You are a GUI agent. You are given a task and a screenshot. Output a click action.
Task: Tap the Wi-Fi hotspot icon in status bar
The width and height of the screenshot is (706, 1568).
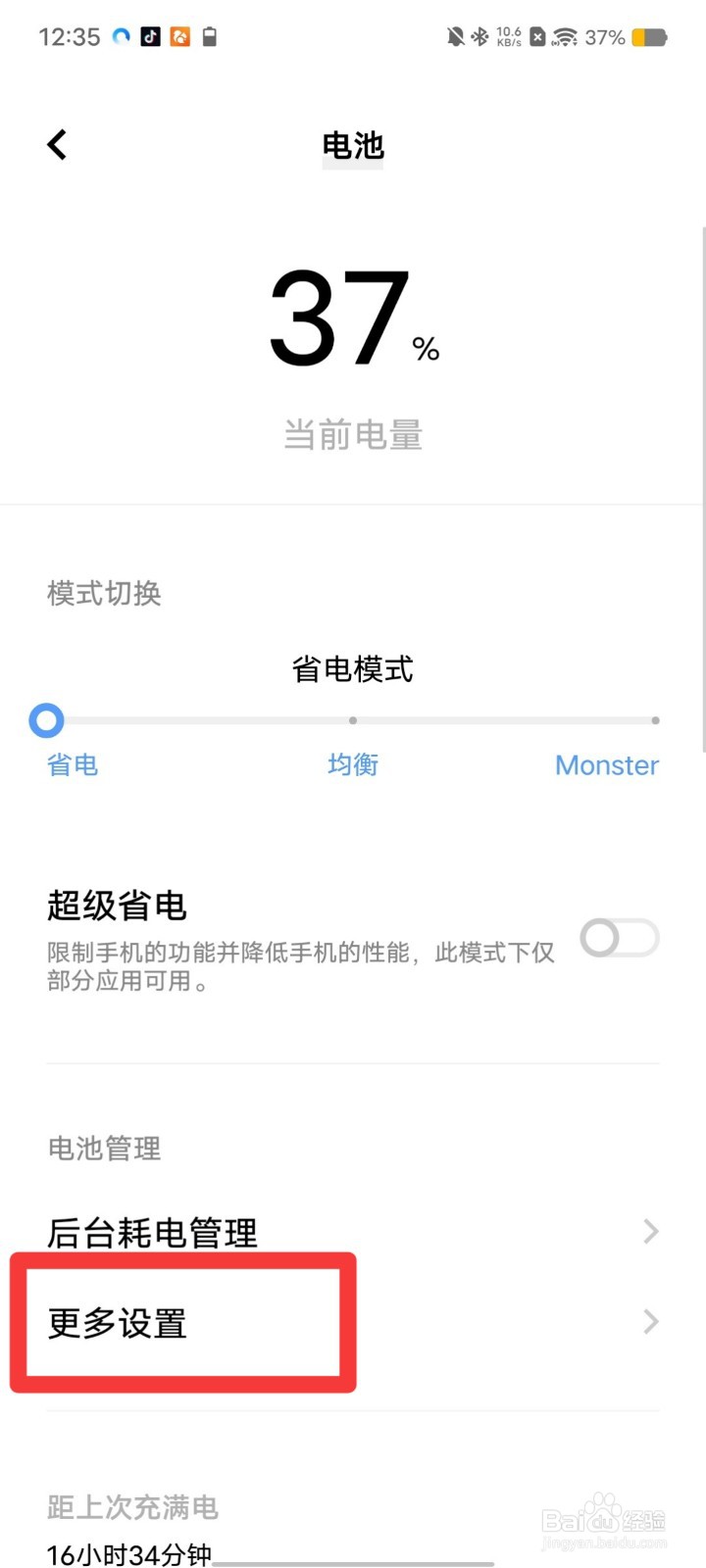click(567, 37)
